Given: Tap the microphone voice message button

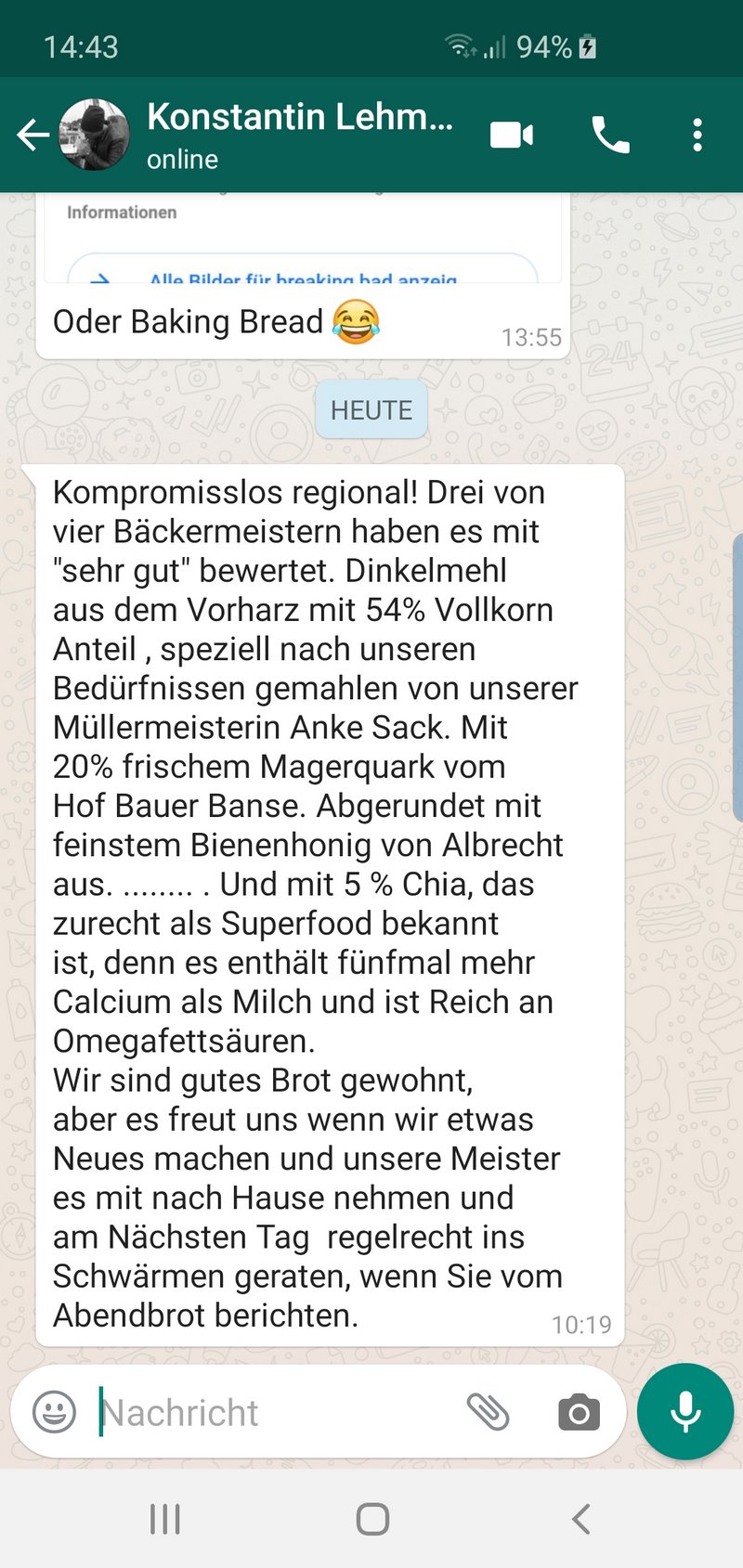Looking at the screenshot, I should [685, 1411].
